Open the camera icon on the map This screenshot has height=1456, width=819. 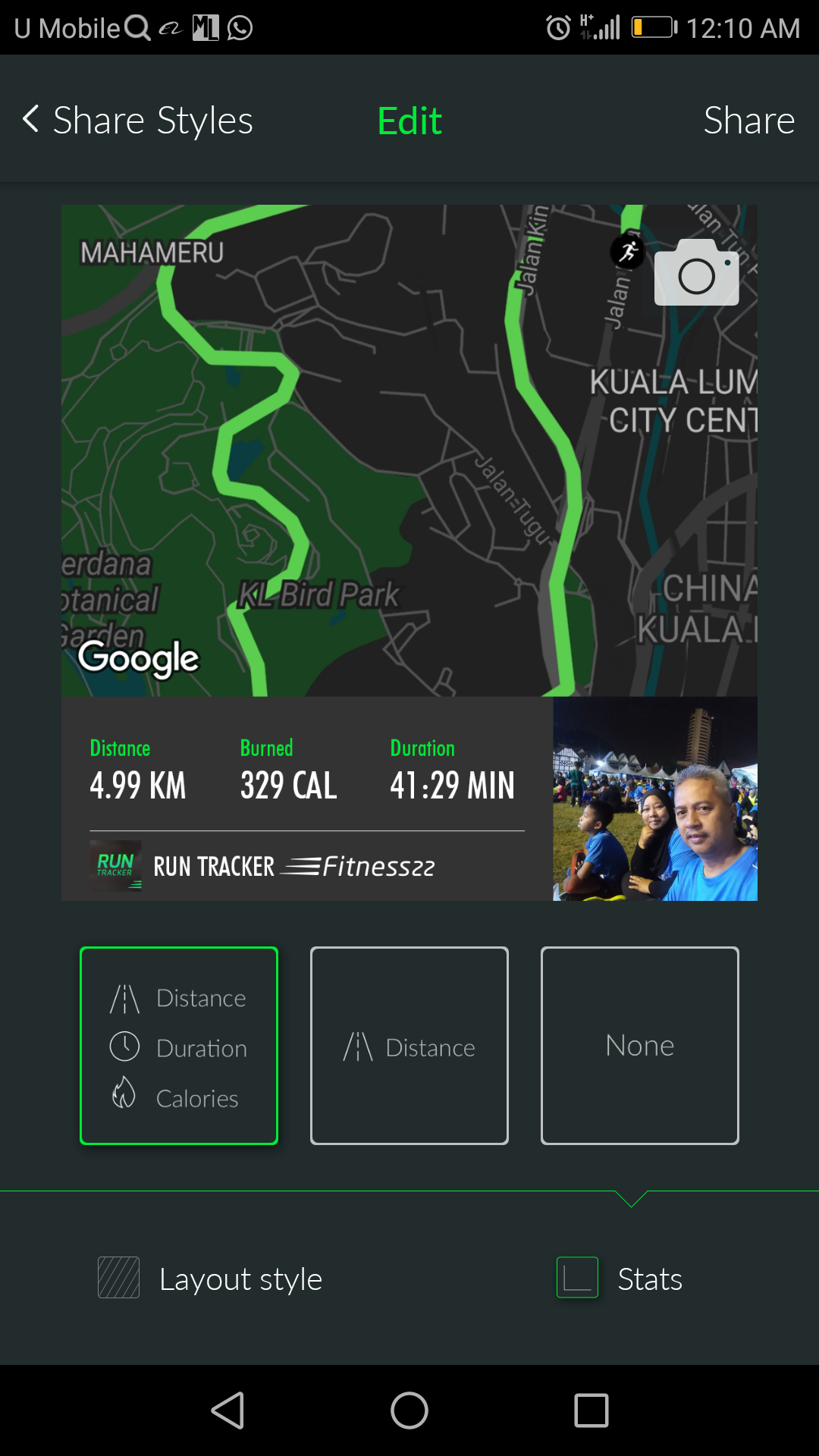pyautogui.click(x=696, y=272)
